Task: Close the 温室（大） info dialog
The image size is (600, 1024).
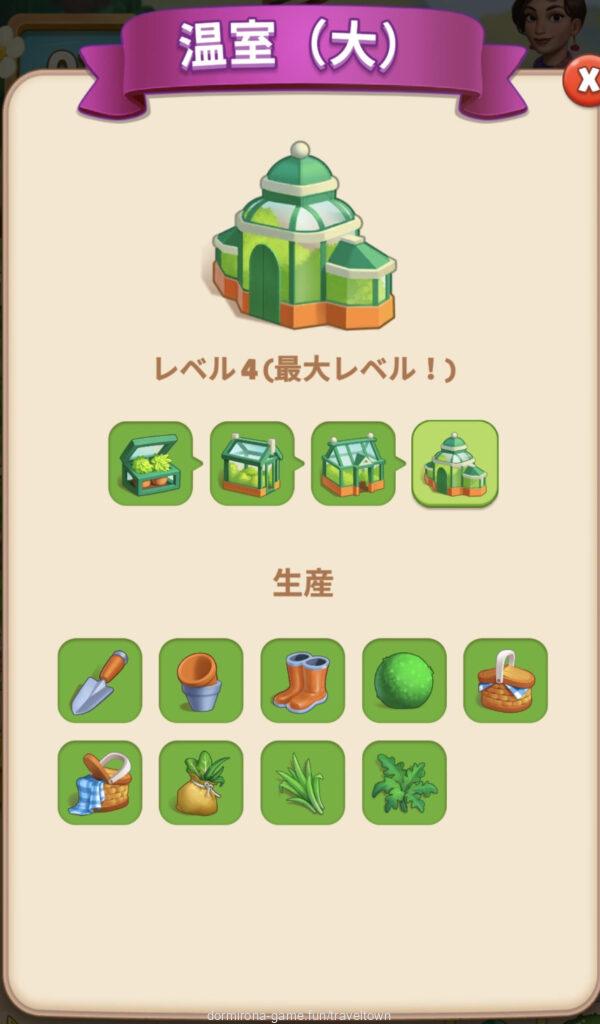Action: pos(582,81)
